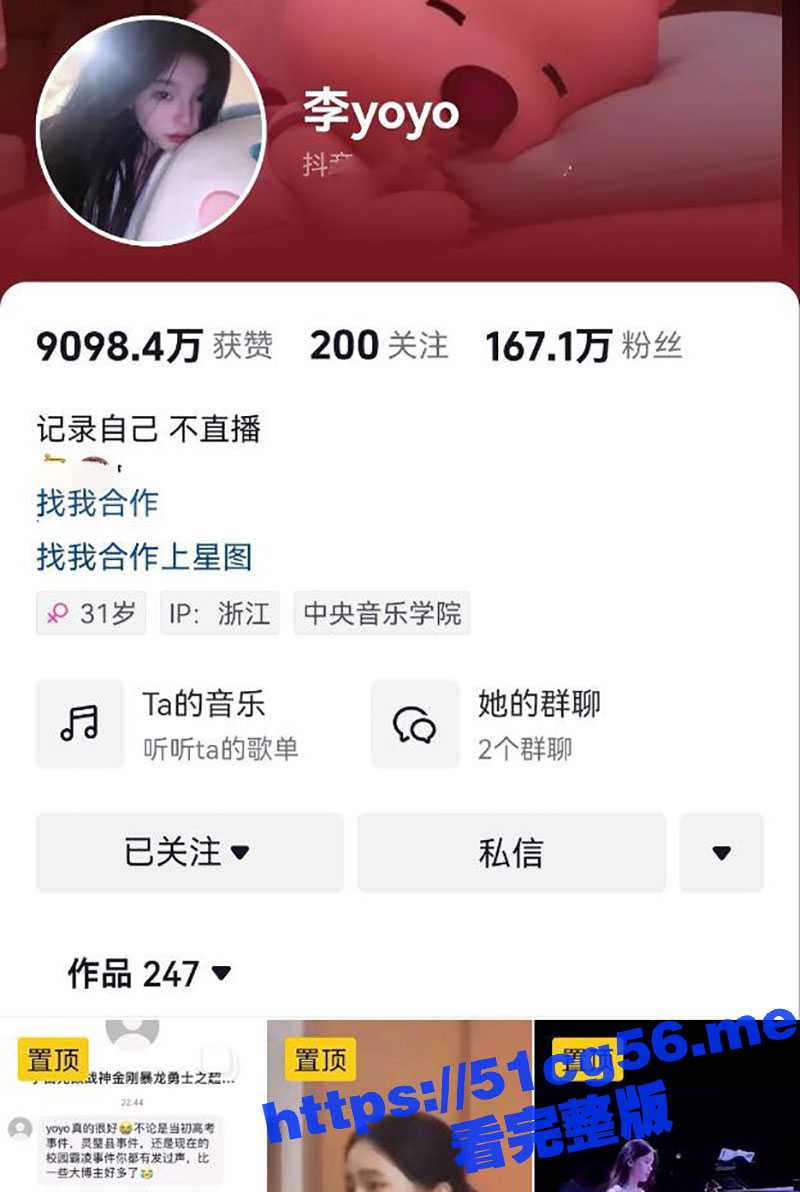Select the IP location badge 浙江

click(x=221, y=613)
